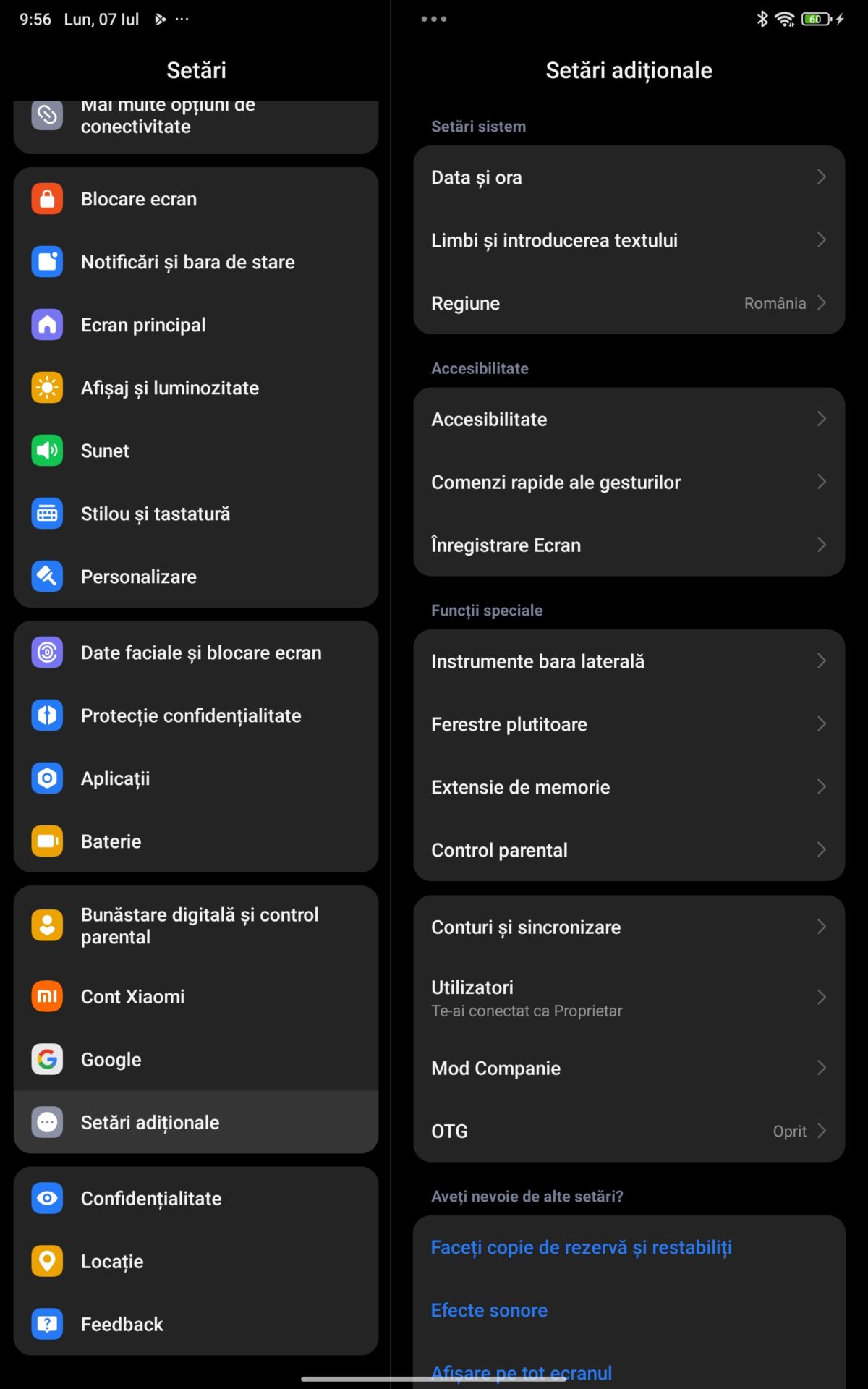This screenshot has width=868, height=1389.
Task: Open Limbi și introducerea textului
Action: point(628,240)
